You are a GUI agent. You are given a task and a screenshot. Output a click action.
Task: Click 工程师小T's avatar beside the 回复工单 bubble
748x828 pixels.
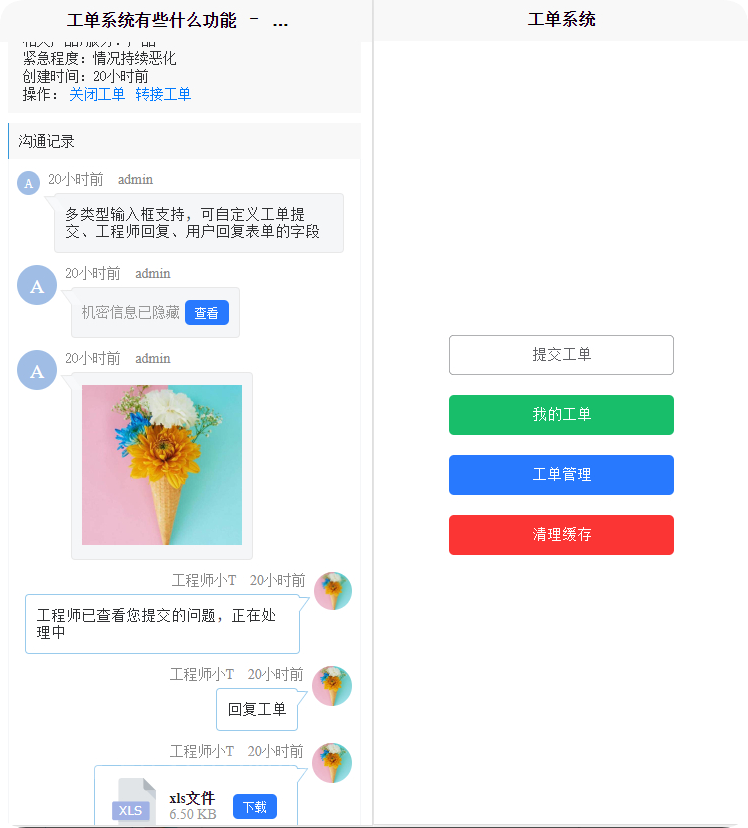[x=332, y=686]
